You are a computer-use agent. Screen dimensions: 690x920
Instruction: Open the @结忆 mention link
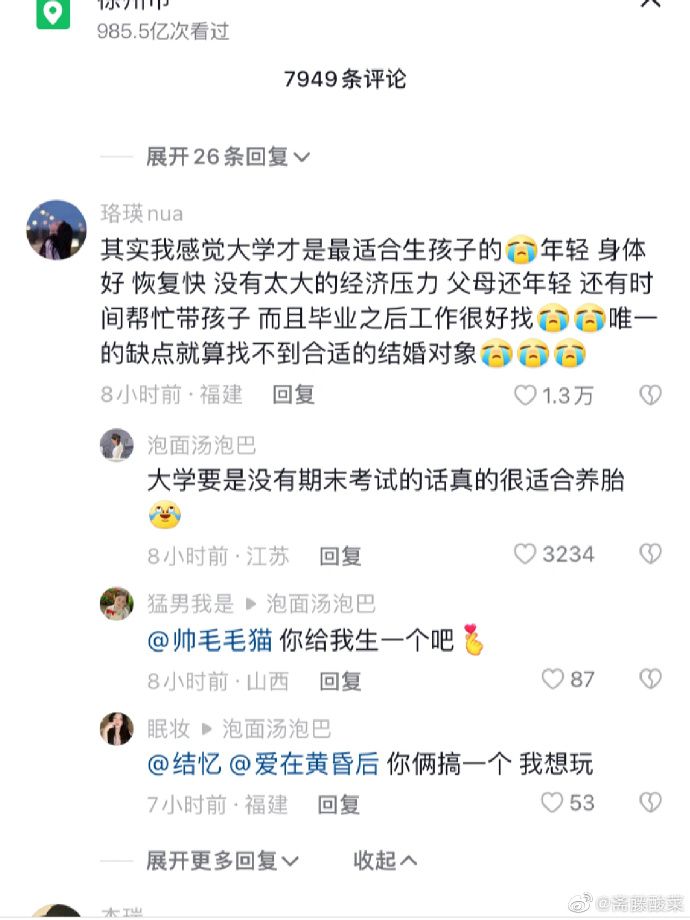(184, 765)
